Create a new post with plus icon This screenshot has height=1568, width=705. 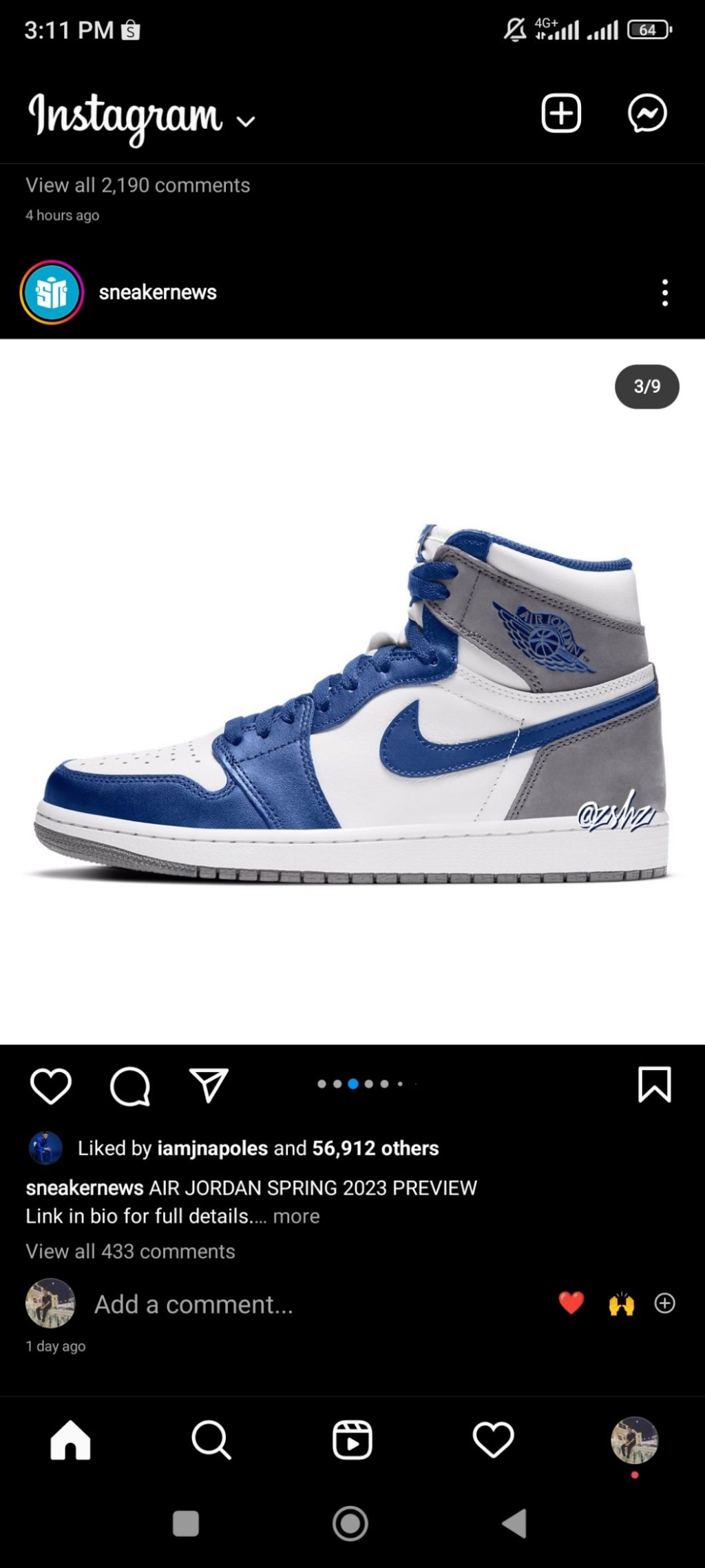(560, 114)
